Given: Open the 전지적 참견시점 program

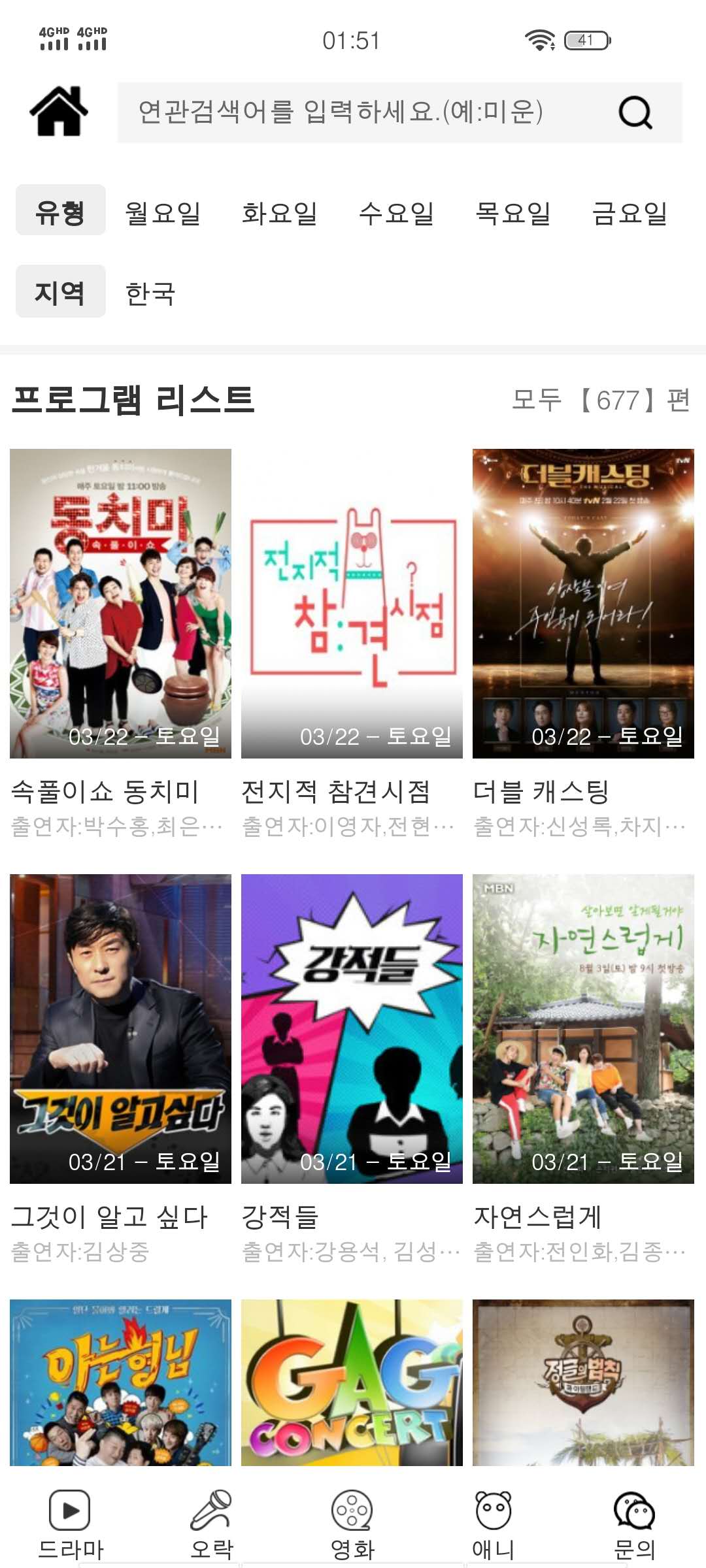Looking at the screenshot, I should (x=352, y=603).
